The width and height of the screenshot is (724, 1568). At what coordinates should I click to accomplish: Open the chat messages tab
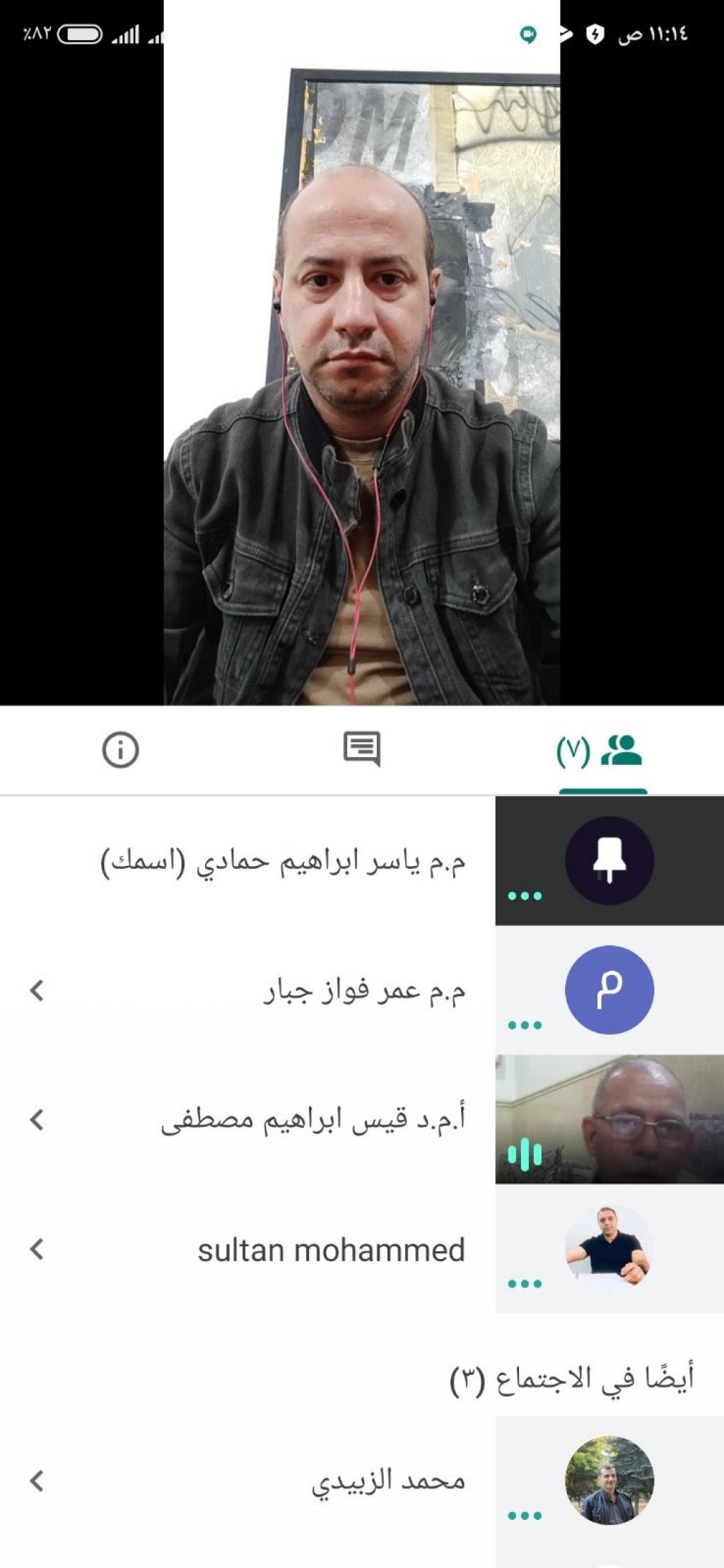point(361,749)
